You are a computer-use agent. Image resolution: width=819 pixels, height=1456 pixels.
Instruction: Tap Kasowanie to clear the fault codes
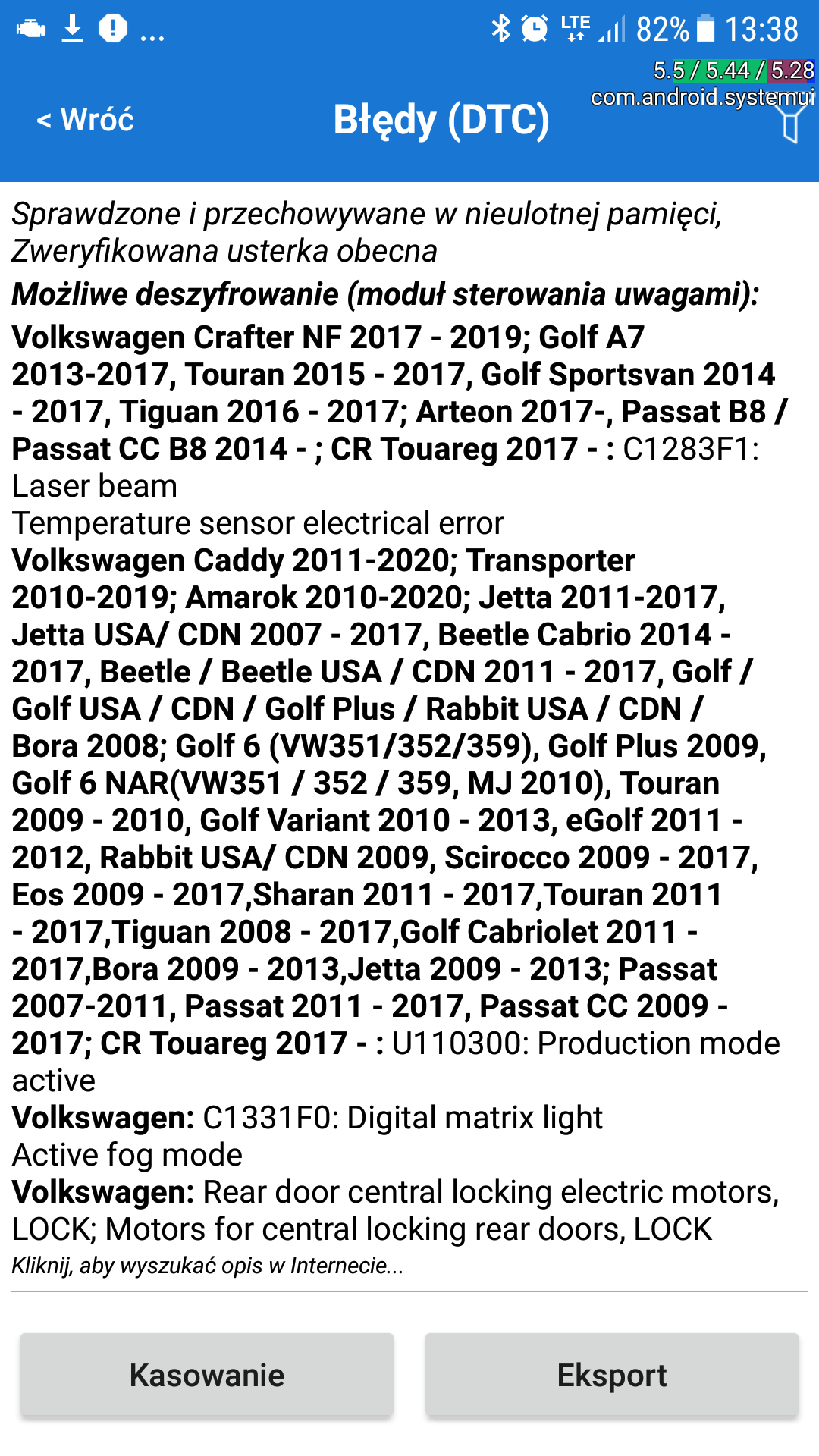click(206, 1375)
